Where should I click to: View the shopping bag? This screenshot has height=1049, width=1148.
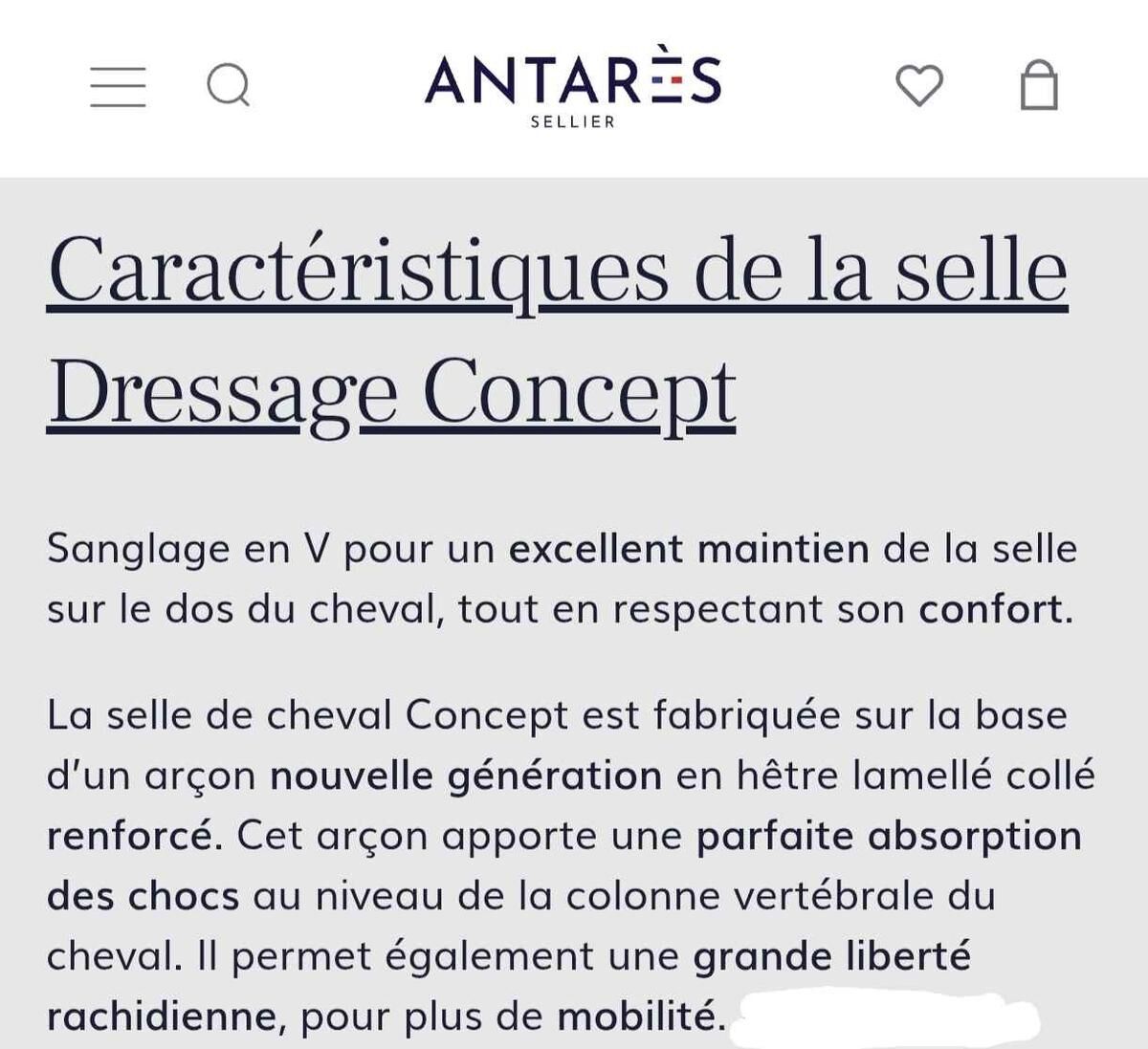[1039, 86]
